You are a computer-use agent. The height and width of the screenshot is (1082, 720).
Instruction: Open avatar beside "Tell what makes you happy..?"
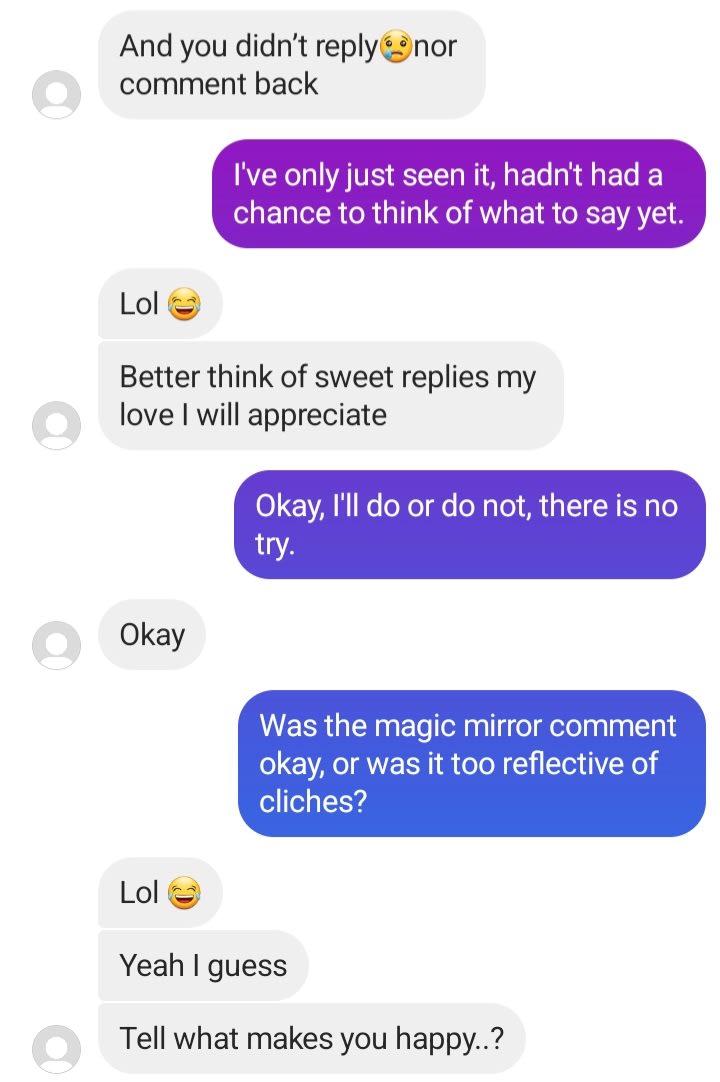click(57, 1048)
